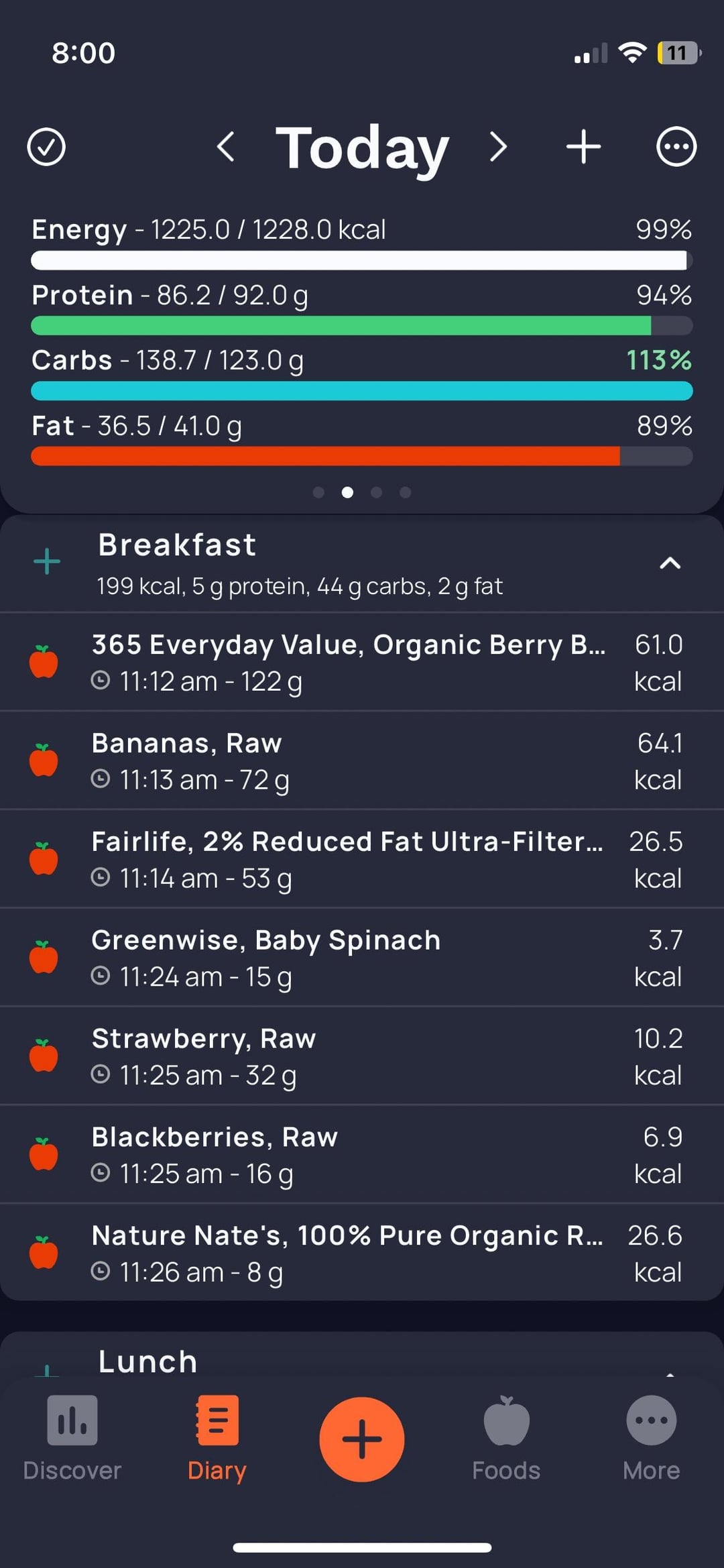
Task: Go to the previous day
Action: pos(226,147)
